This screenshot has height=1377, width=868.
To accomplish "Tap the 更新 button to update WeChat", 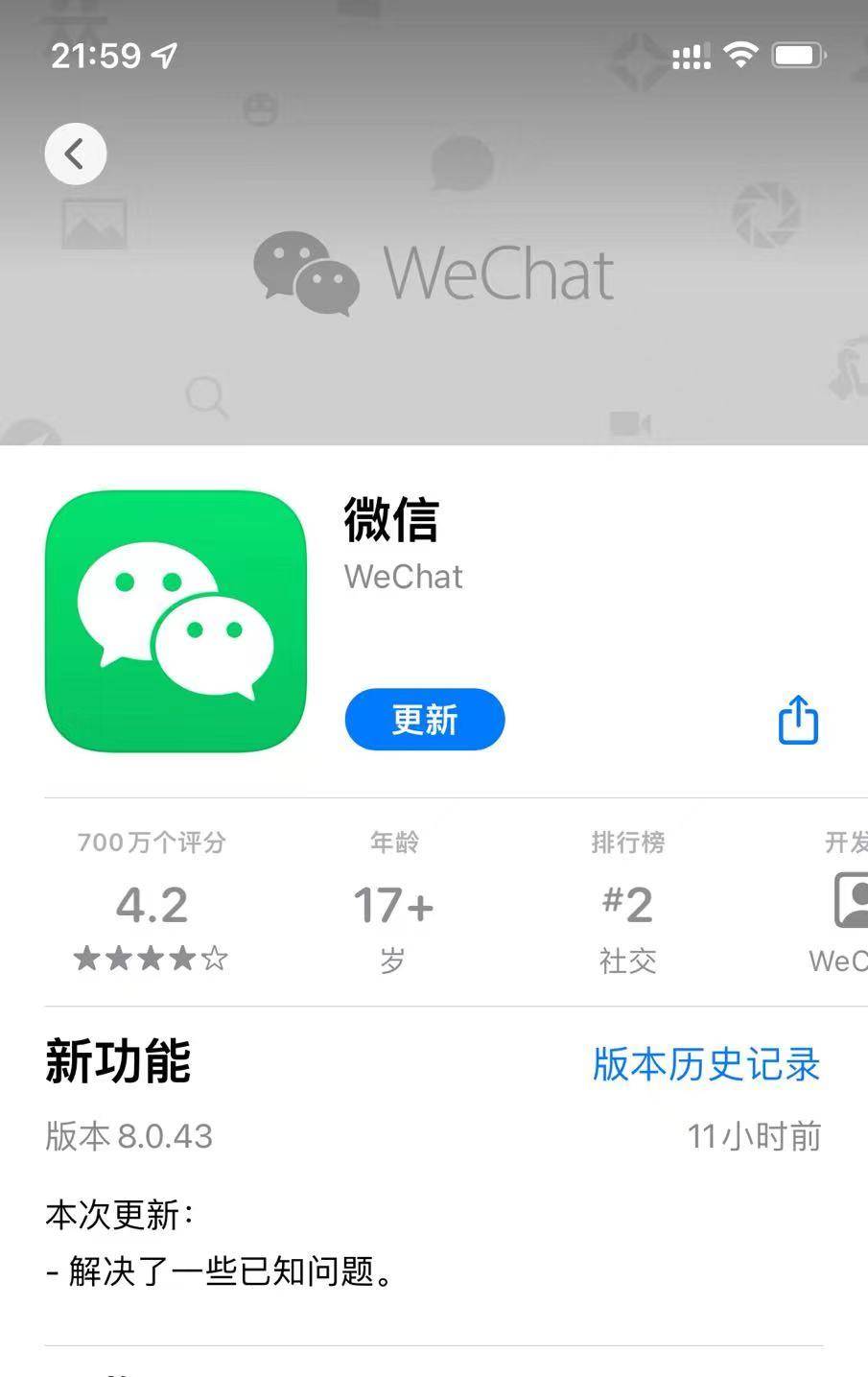I will pos(424,719).
